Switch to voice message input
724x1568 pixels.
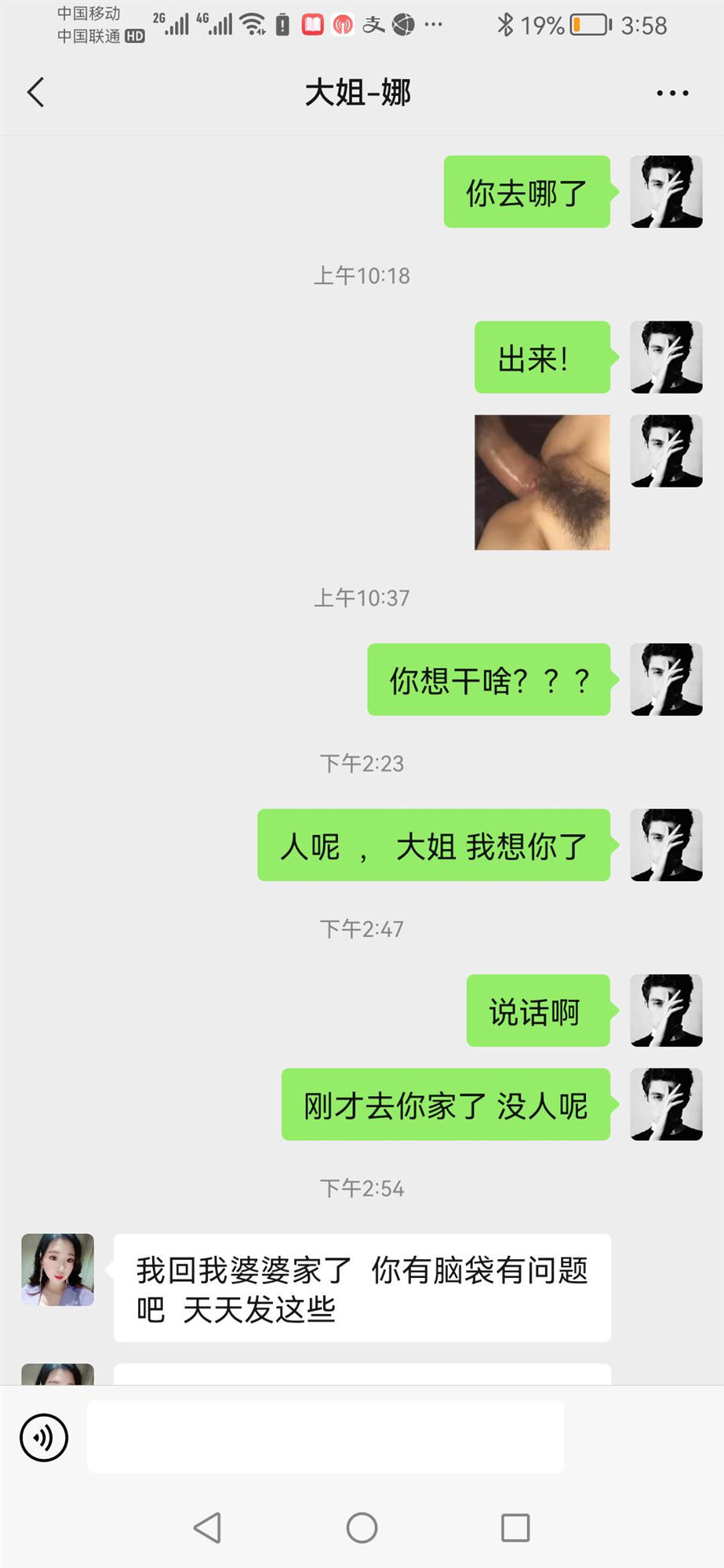point(44,1438)
